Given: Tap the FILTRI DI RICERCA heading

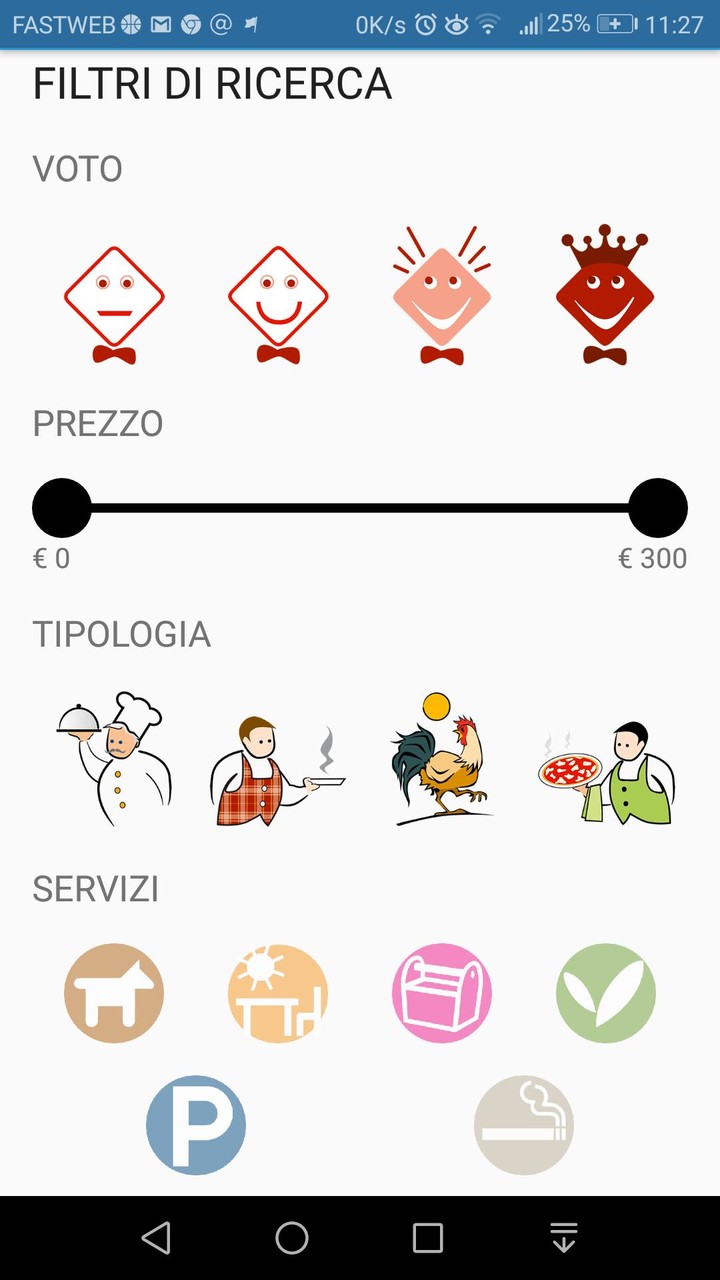Looking at the screenshot, I should click(x=212, y=84).
